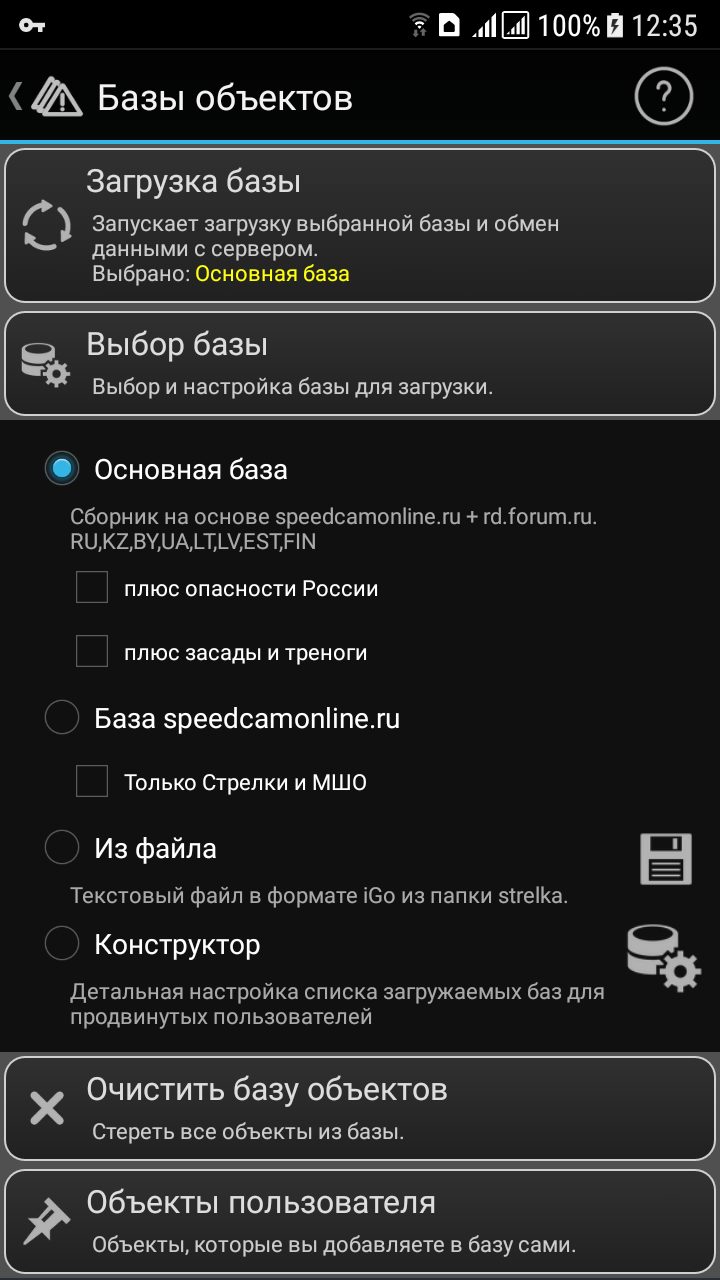
Task: Select the Из файла radio option
Action: [62, 848]
